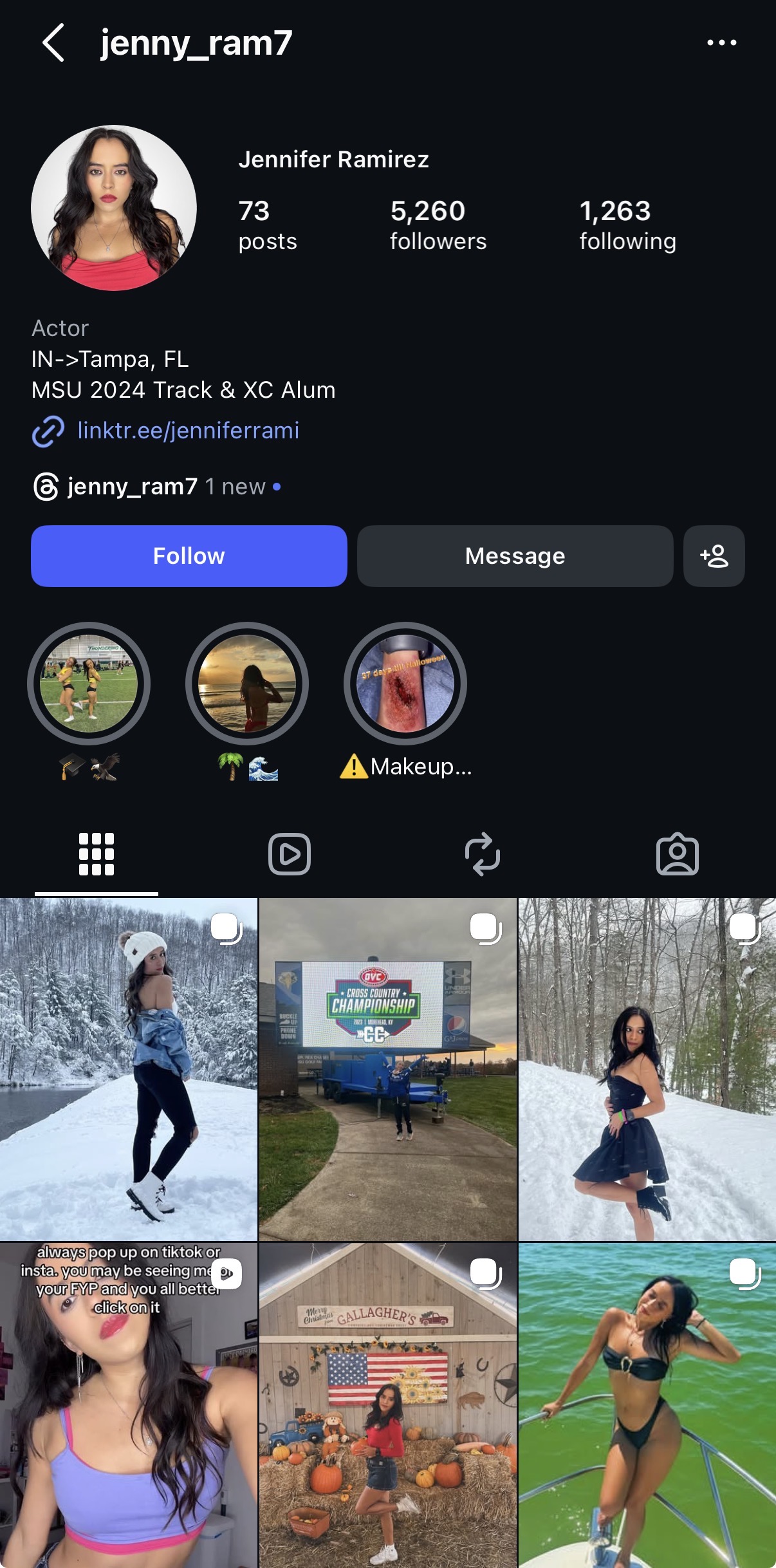Open the three-dot options menu
The height and width of the screenshot is (1568, 776).
[721, 43]
